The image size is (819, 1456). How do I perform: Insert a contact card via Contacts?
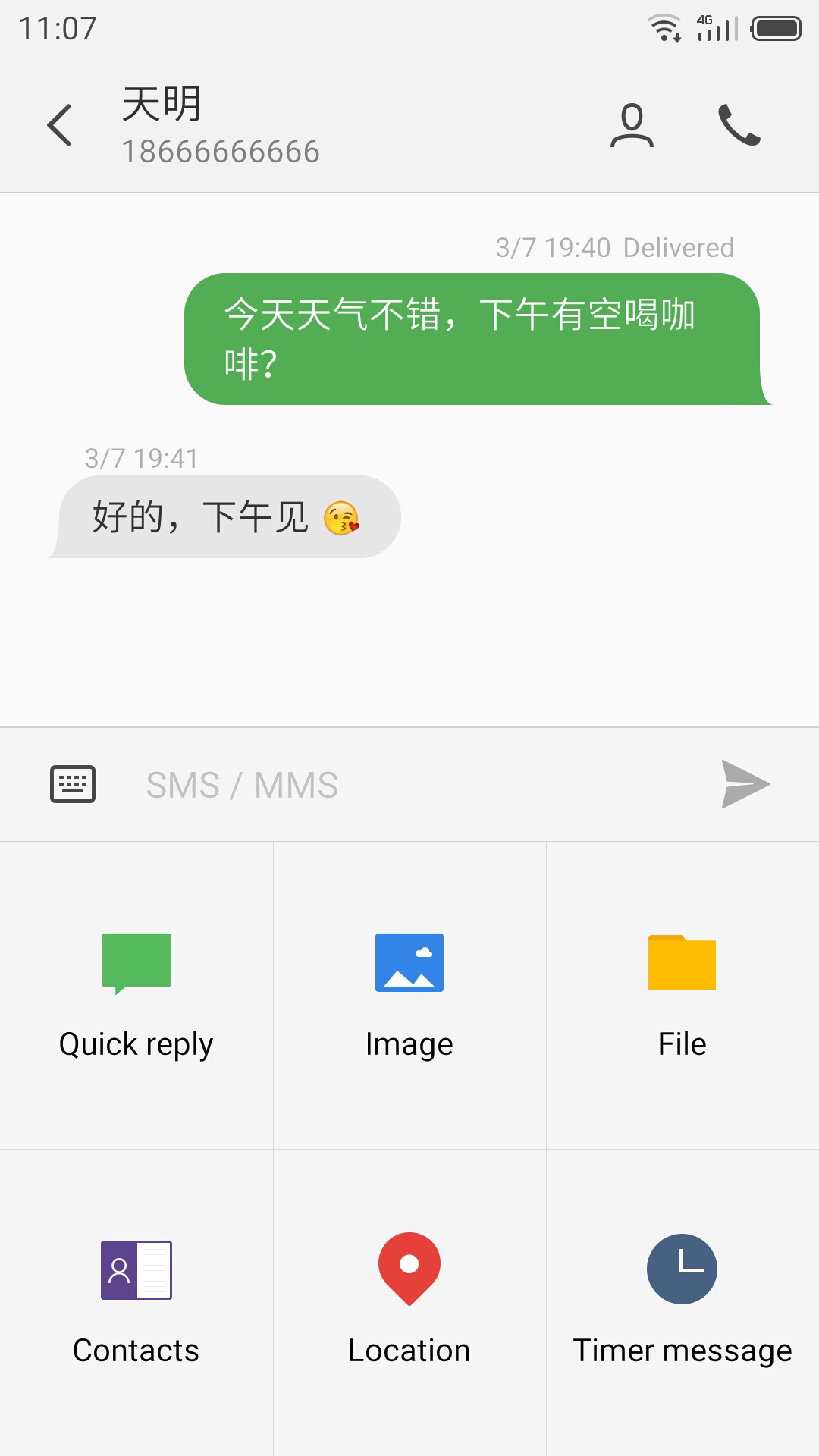[136, 1301]
